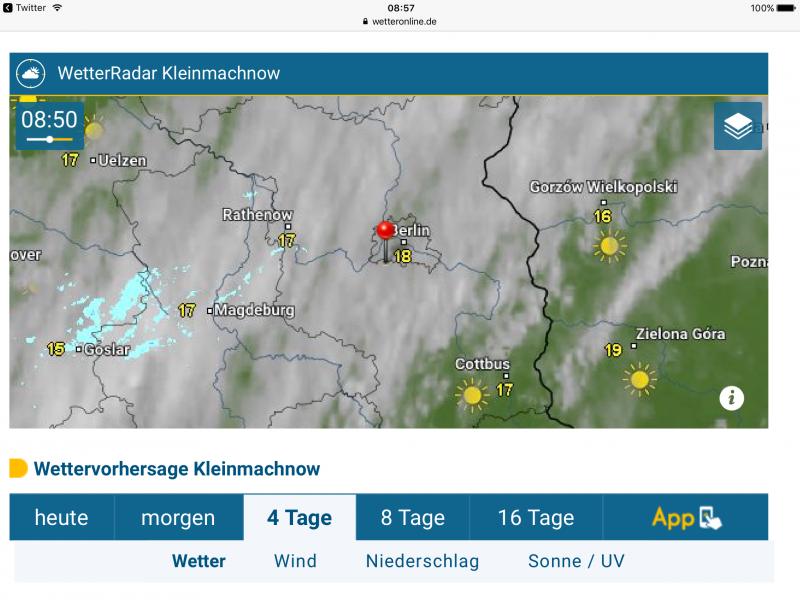The width and height of the screenshot is (800, 600).
Task: Select the 8 Tage forecast tab
Action: coord(412,518)
